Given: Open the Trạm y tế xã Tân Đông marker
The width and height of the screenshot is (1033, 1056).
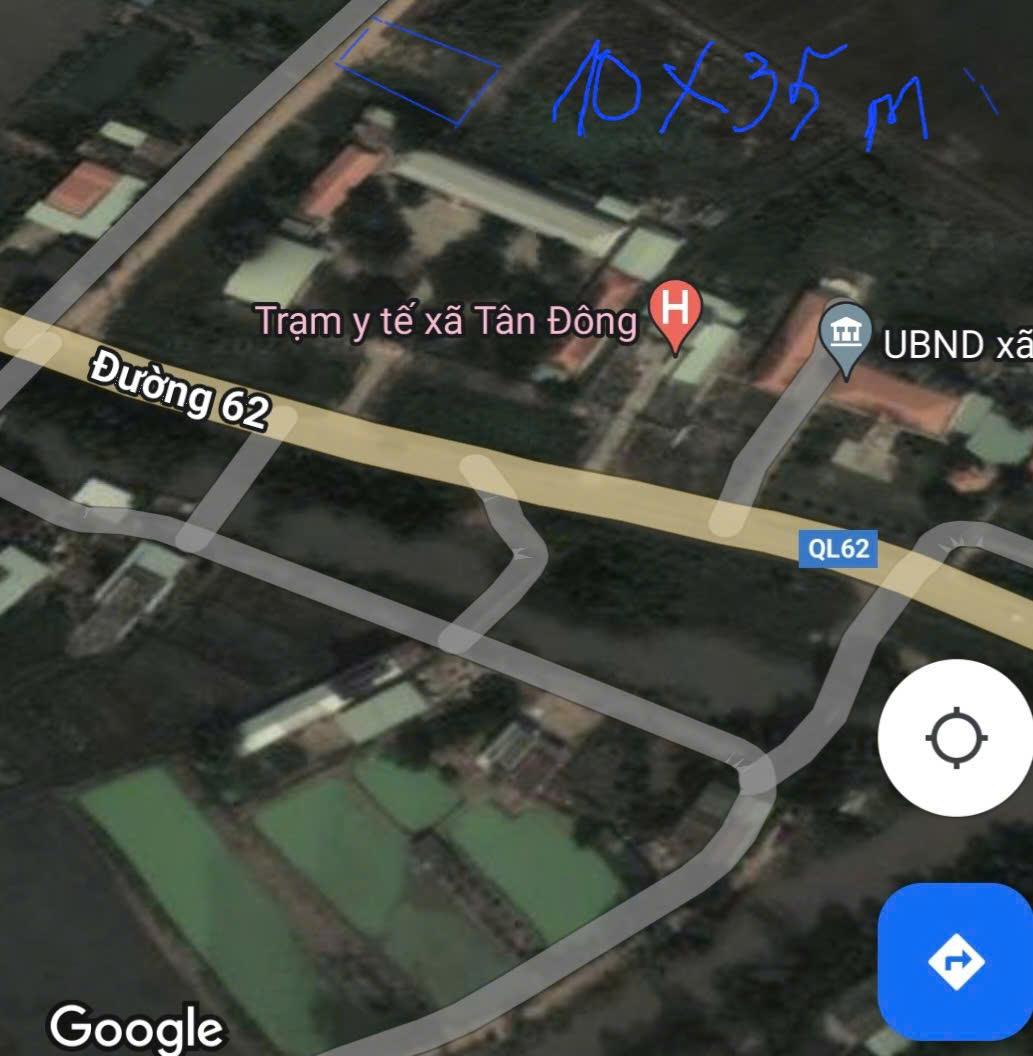Looking at the screenshot, I should [x=676, y=312].
